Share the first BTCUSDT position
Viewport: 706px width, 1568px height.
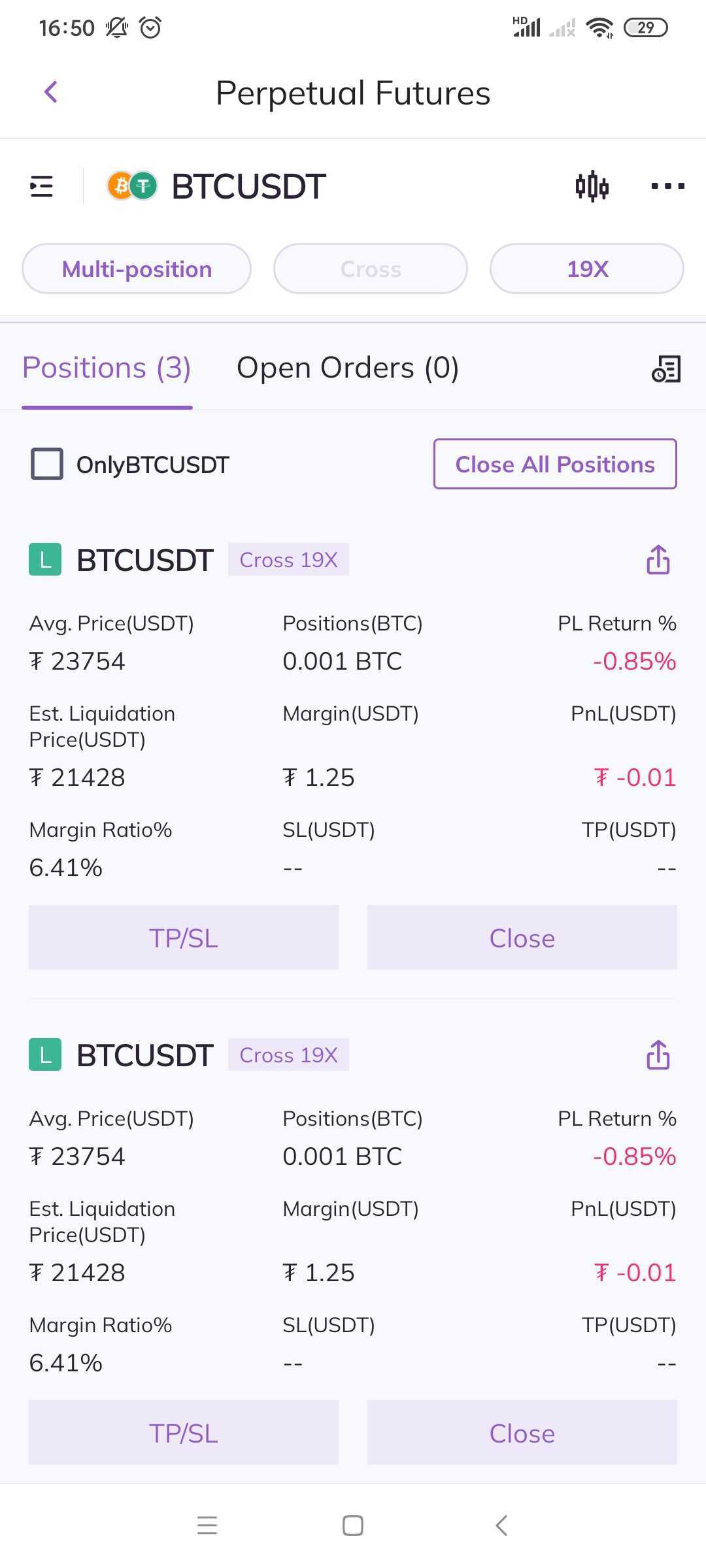coord(658,560)
